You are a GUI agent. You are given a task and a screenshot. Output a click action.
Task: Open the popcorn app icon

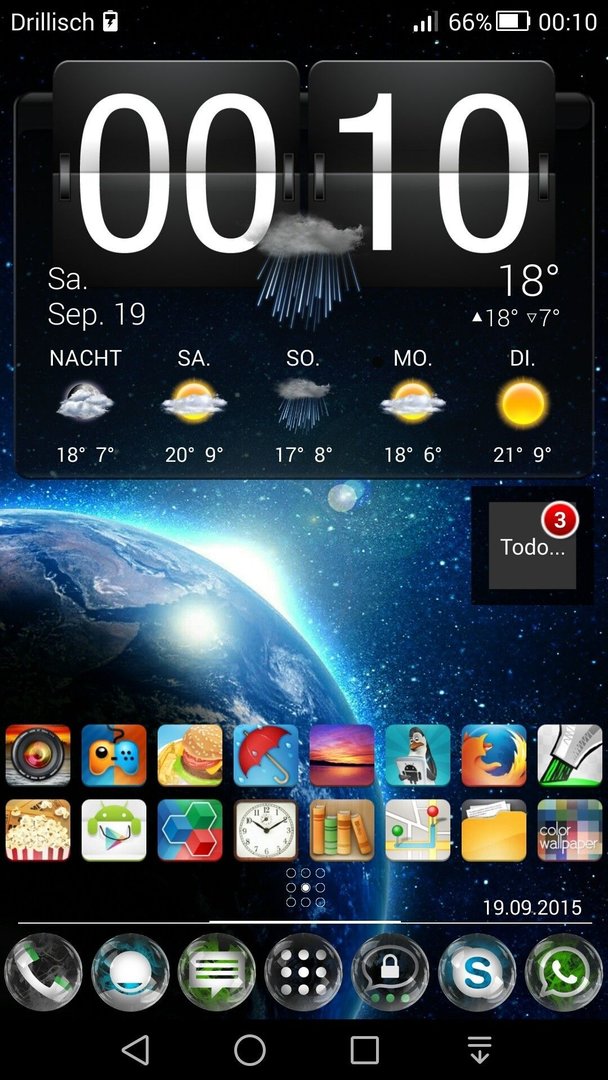[38, 830]
